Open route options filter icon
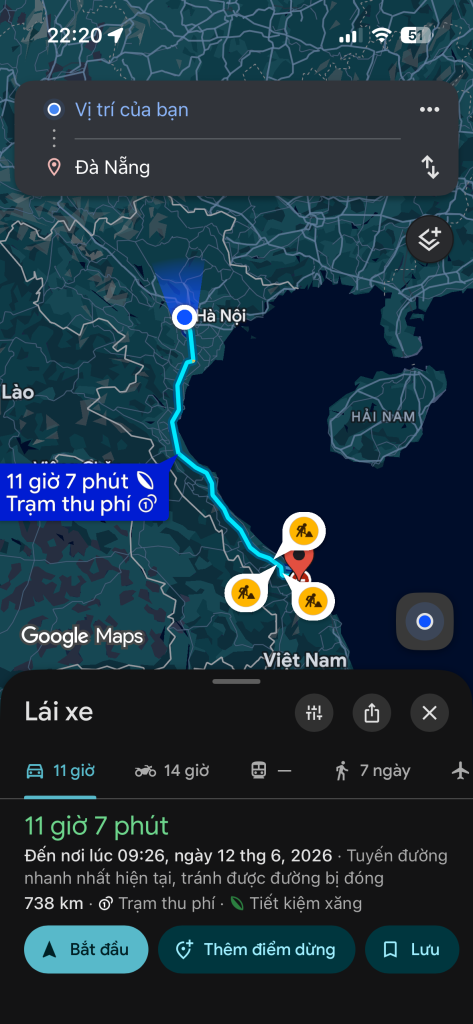Viewport: 473px width, 1024px height. tap(314, 712)
